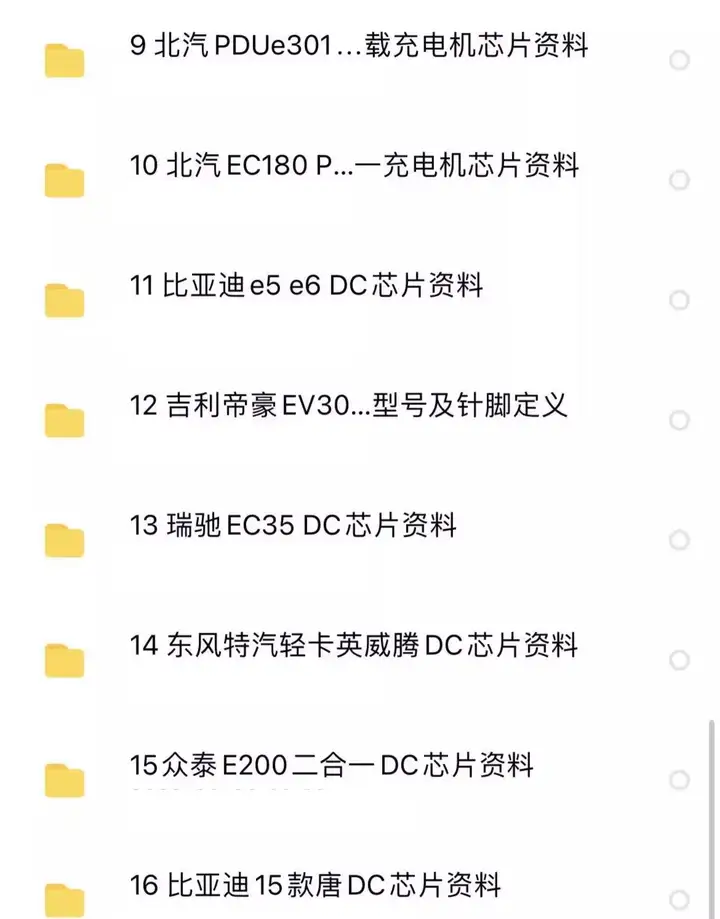Open the folder icon for 11 比亚迪e5 e6
This screenshot has height=919, width=720.
pyautogui.click(x=63, y=298)
